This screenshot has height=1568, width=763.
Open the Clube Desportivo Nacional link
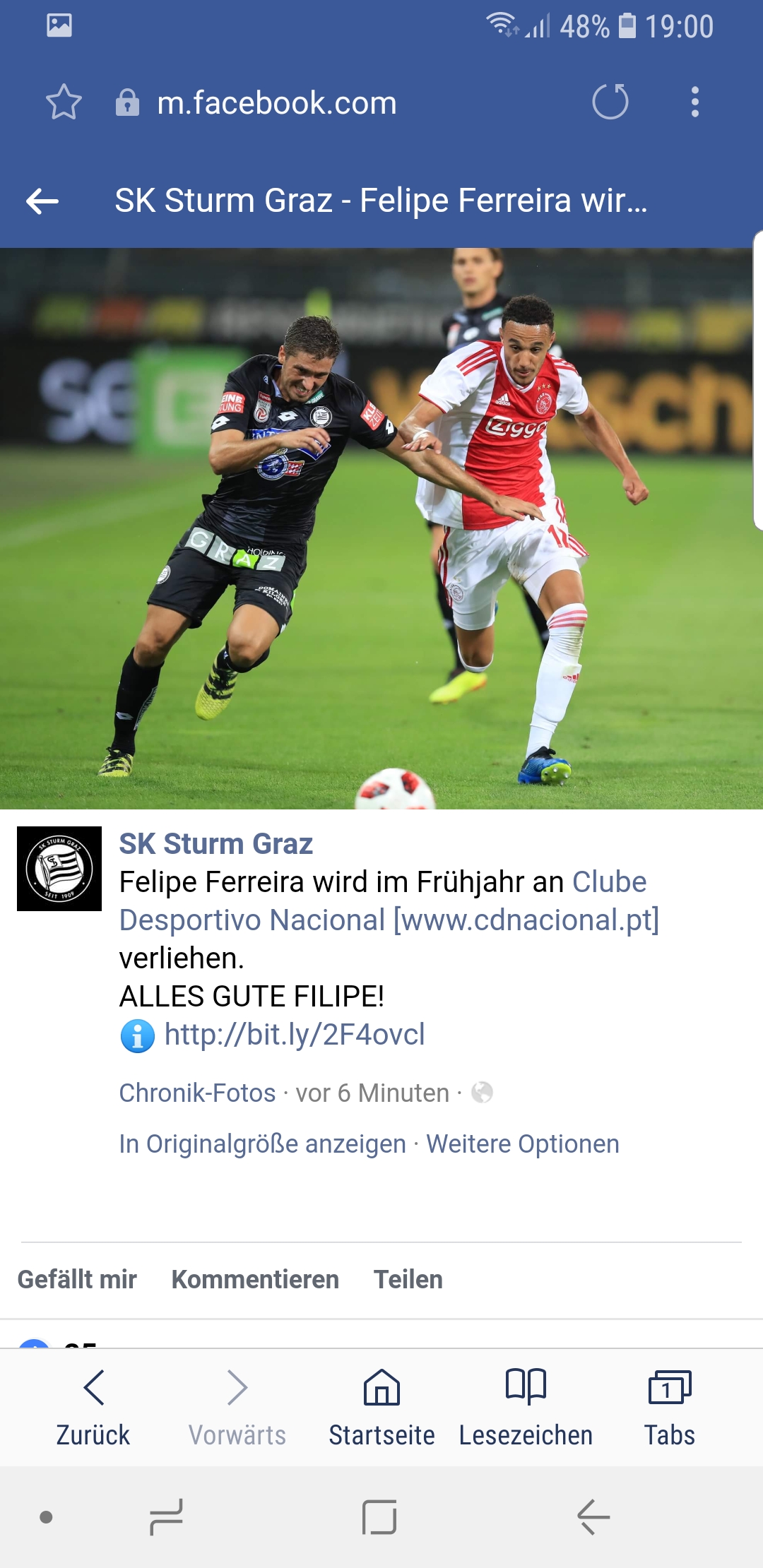tap(389, 901)
